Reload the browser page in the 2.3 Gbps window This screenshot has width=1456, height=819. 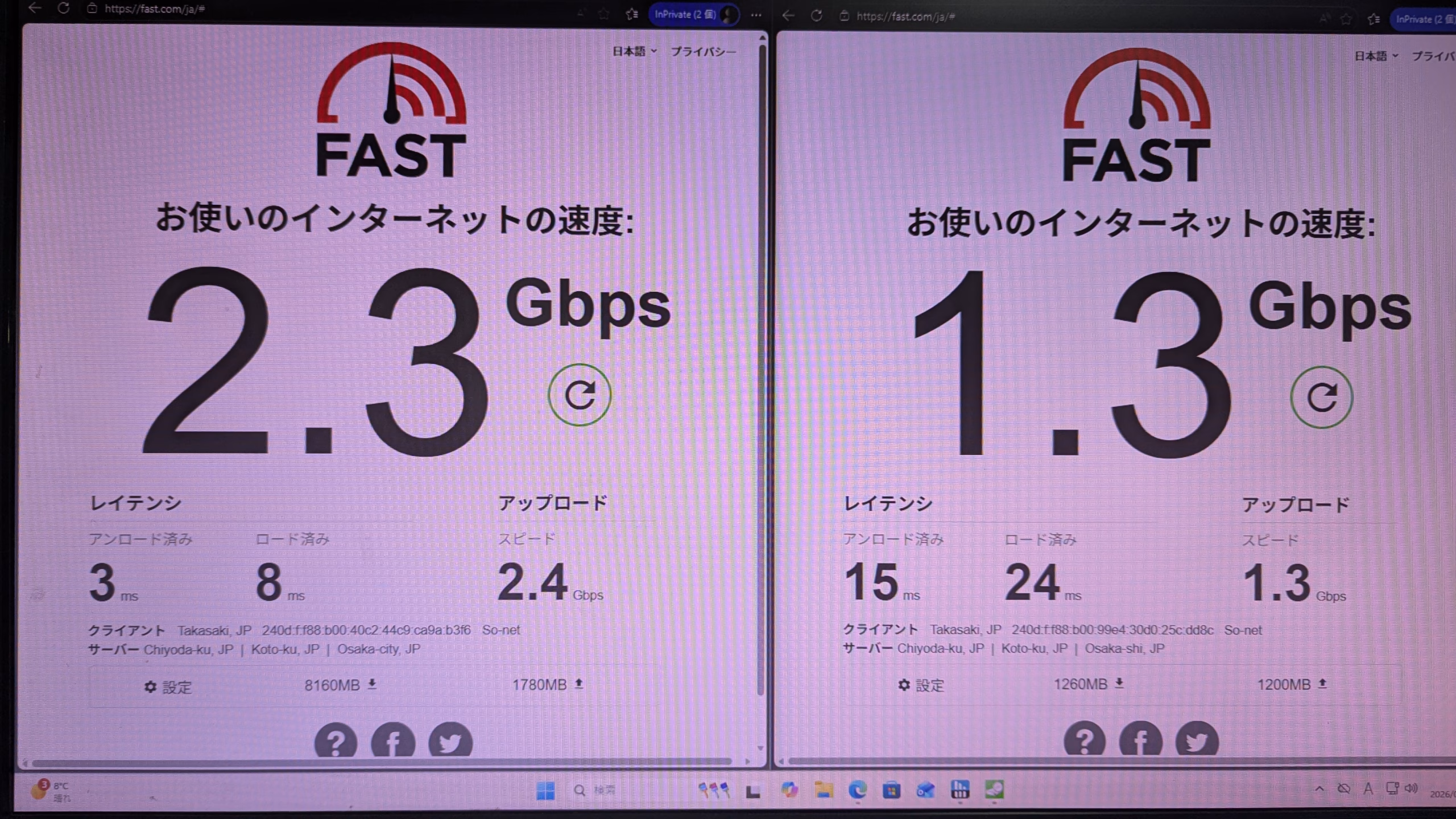click(64, 8)
